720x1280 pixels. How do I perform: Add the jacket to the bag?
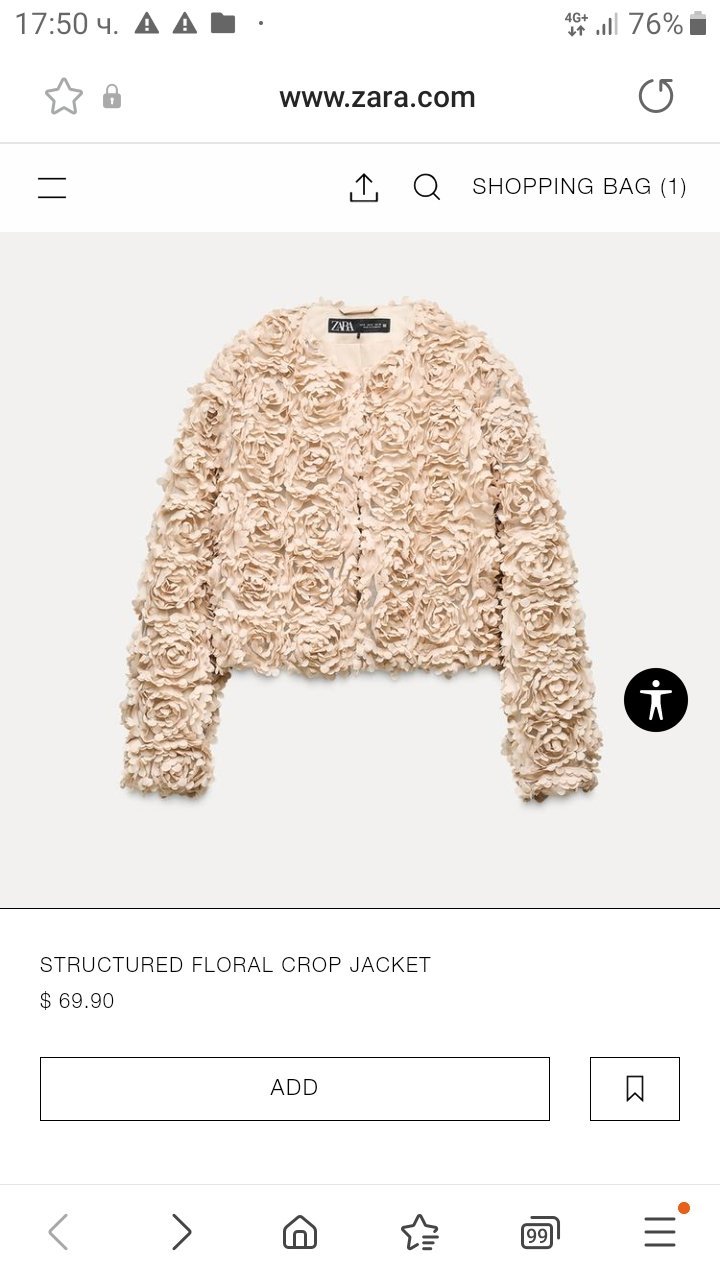[x=294, y=1088]
